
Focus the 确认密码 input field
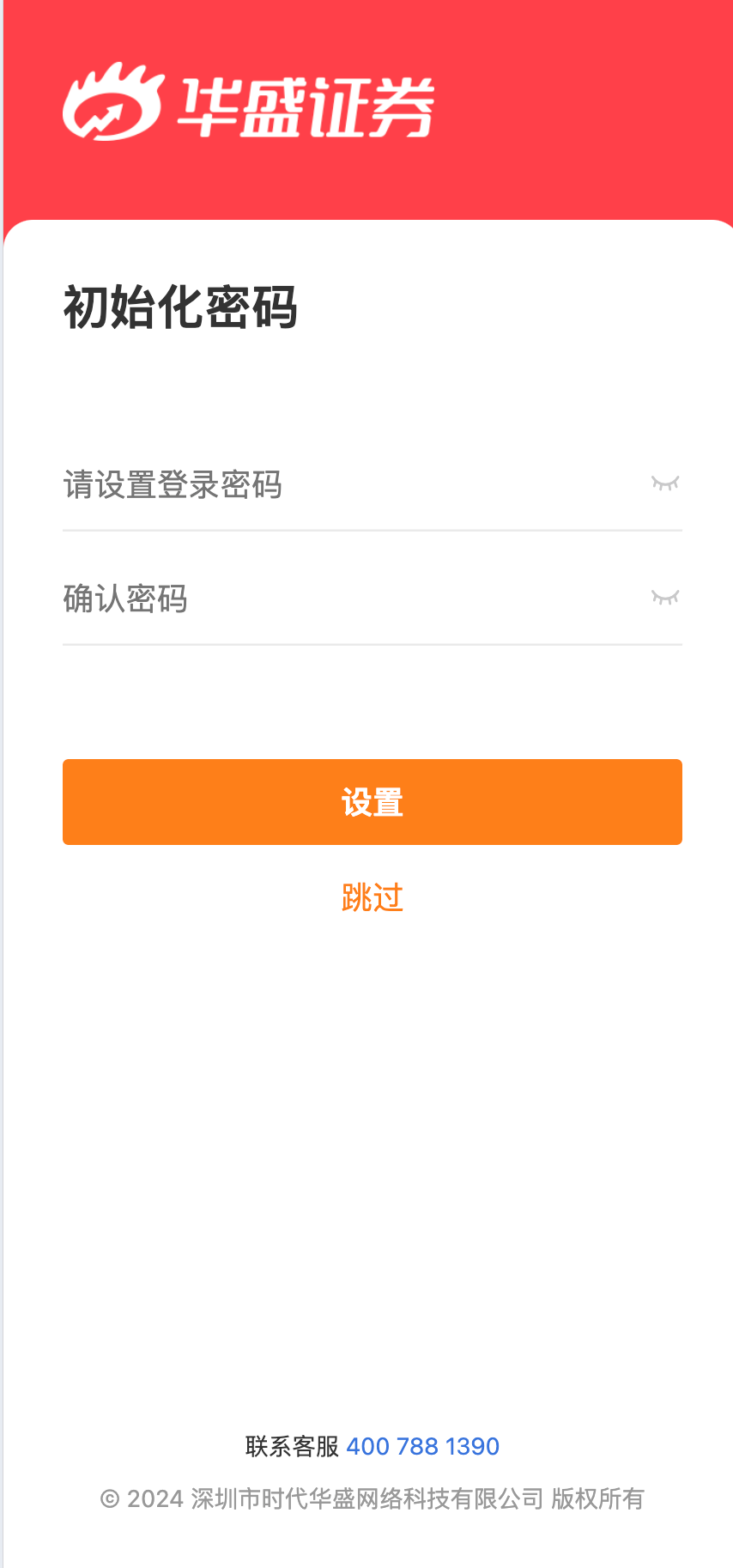(x=343, y=599)
